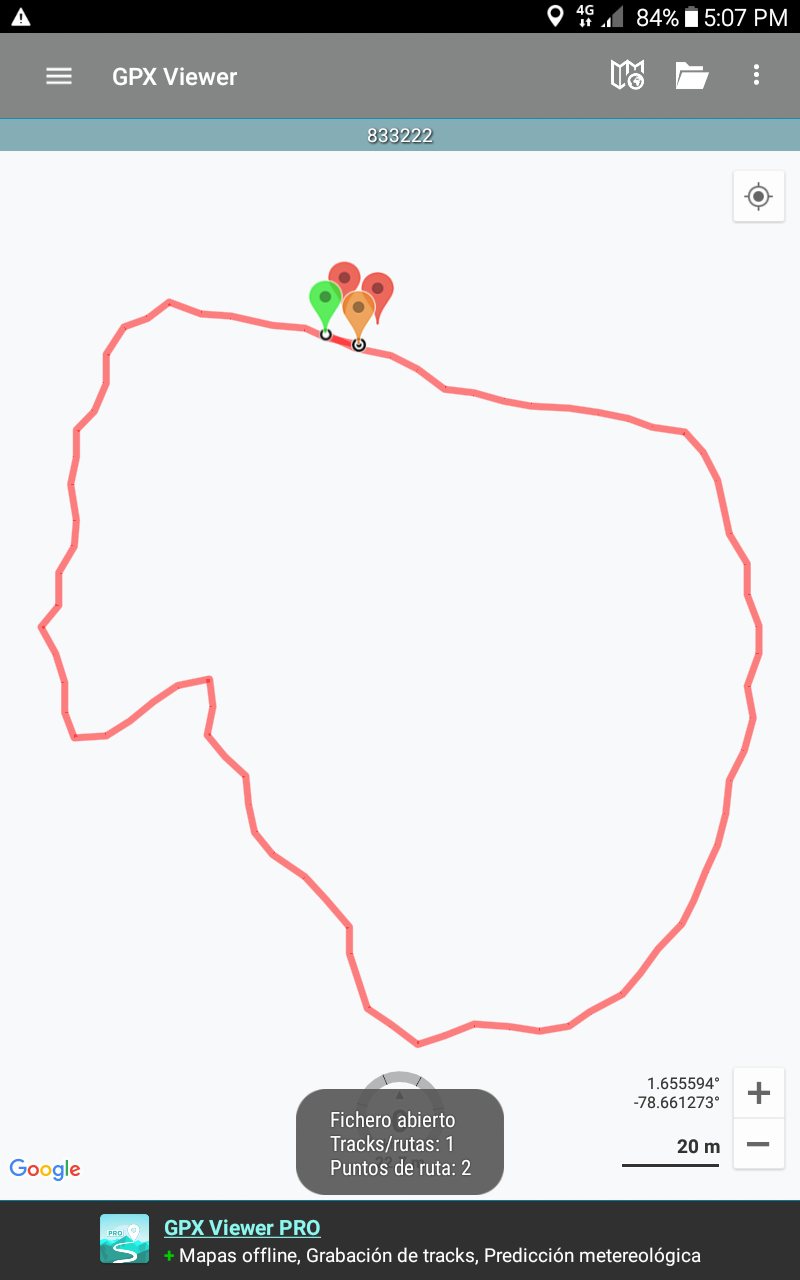Open the overflow menu
This screenshot has height=1280, width=800.
[756, 75]
